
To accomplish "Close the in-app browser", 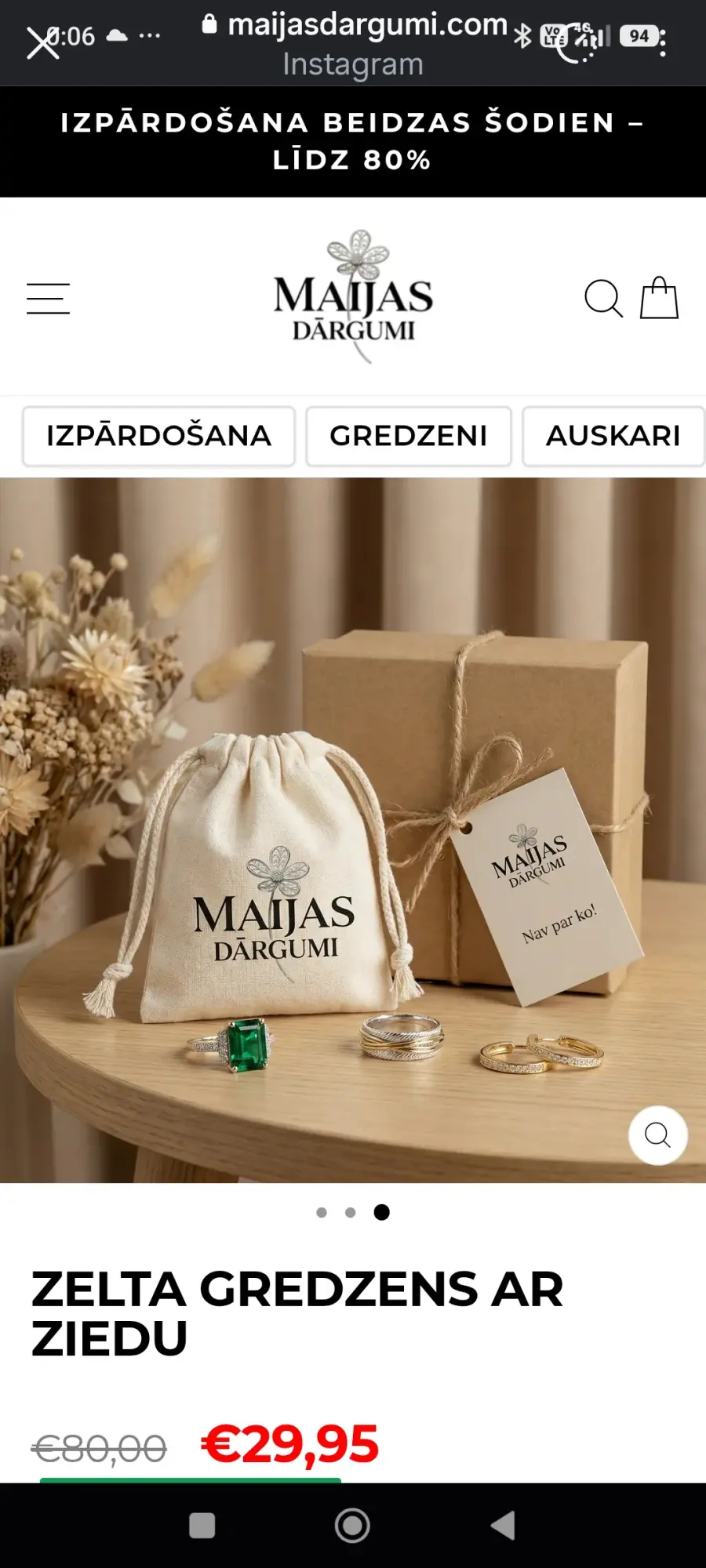I will coord(41,43).
